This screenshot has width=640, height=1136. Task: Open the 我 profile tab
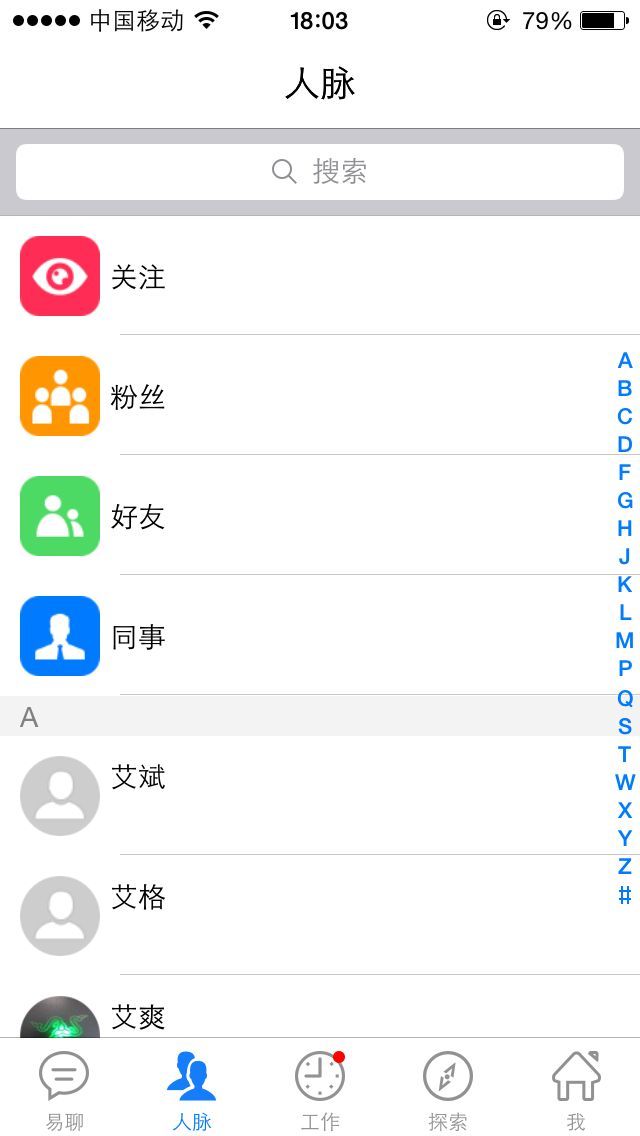tap(576, 1087)
